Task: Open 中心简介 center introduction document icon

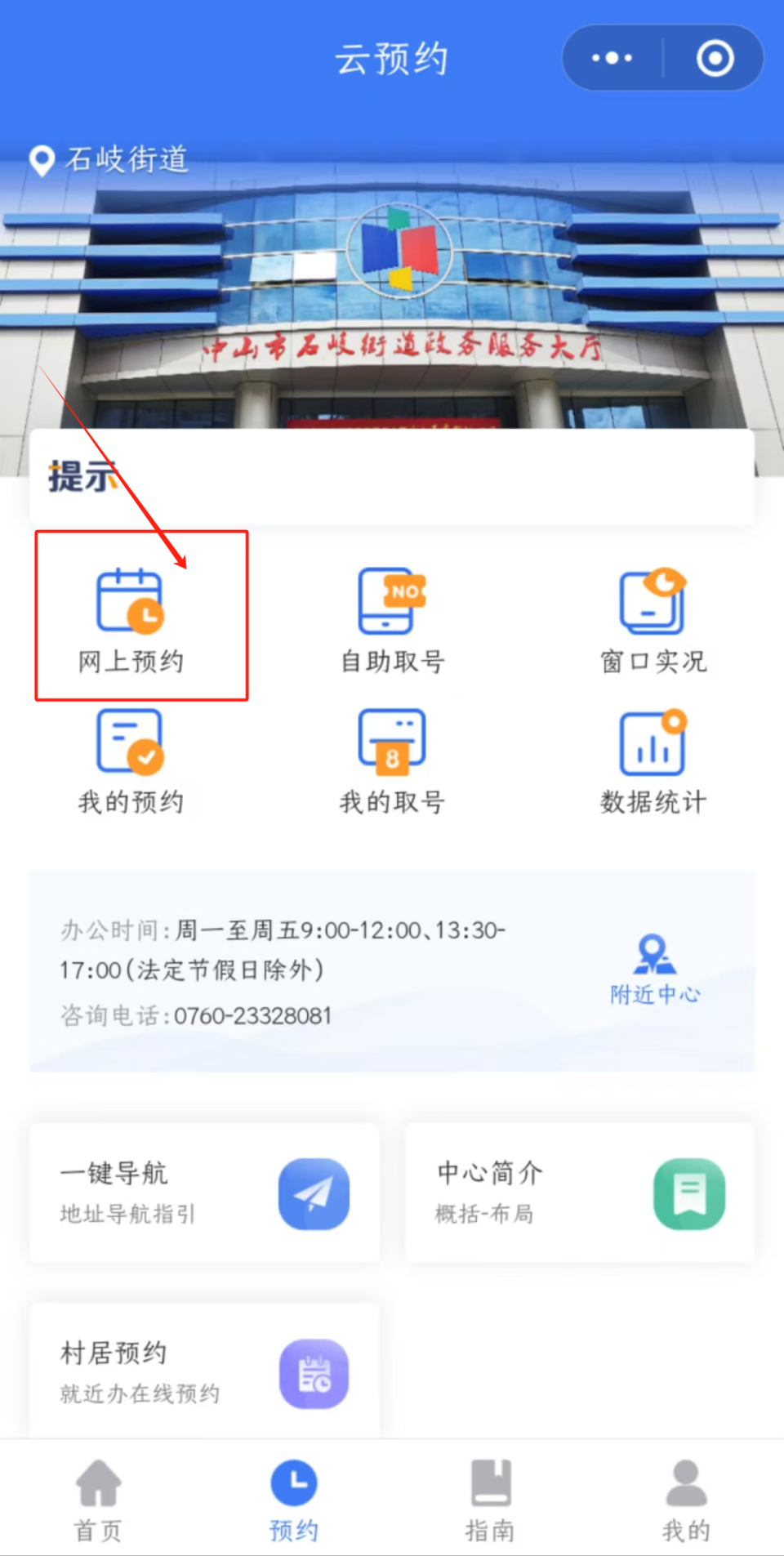Action: [688, 1193]
